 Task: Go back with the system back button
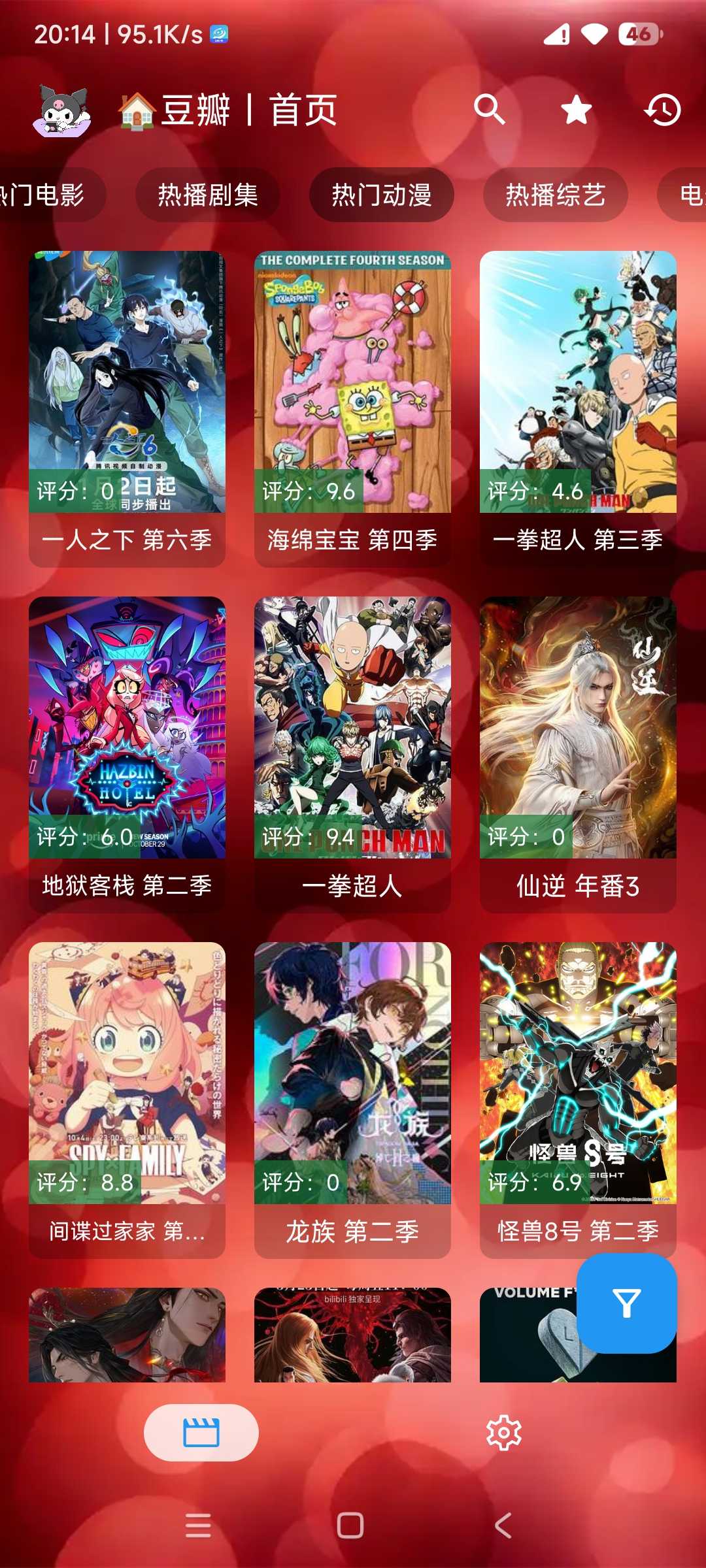(503, 1526)
